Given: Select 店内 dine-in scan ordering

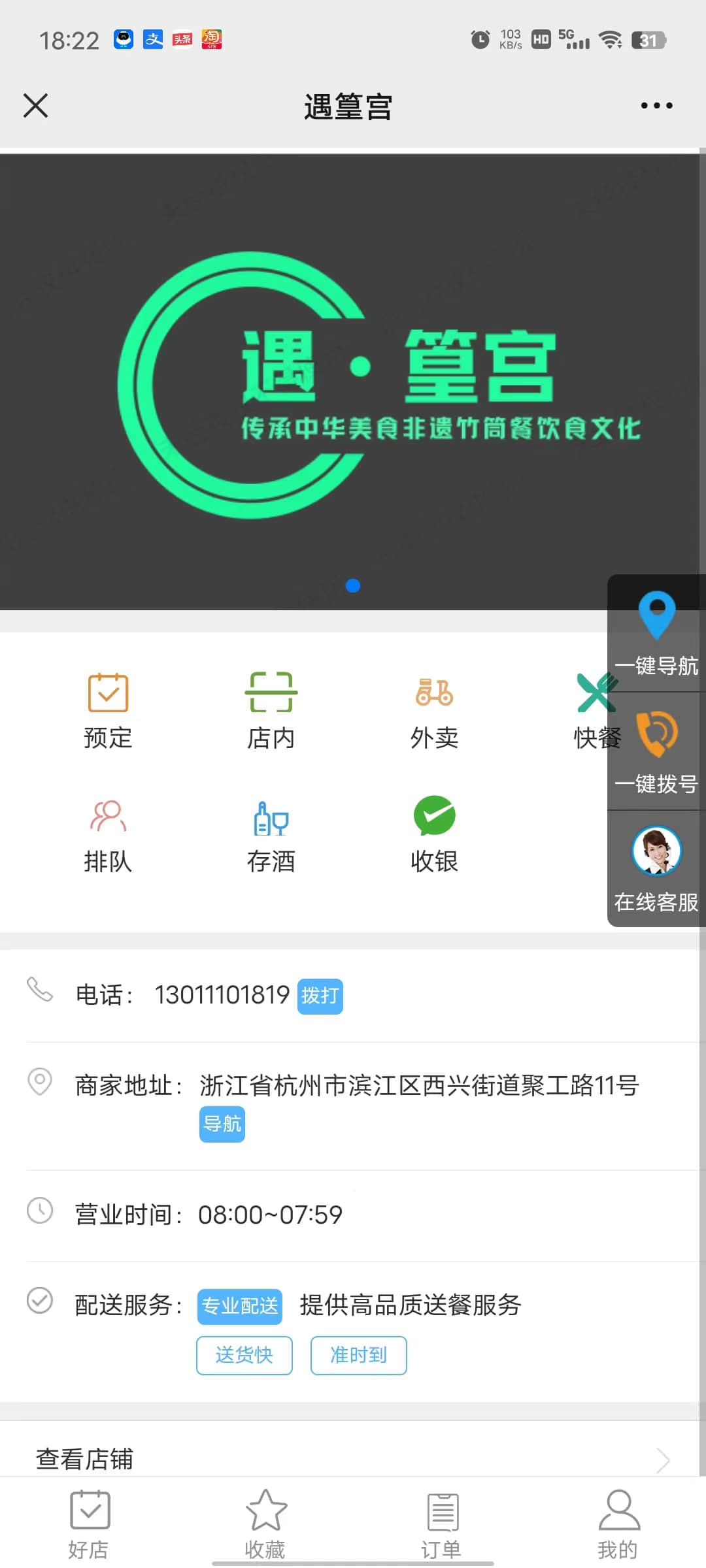Looking at the screenshot, I should [x=271, y=710].
